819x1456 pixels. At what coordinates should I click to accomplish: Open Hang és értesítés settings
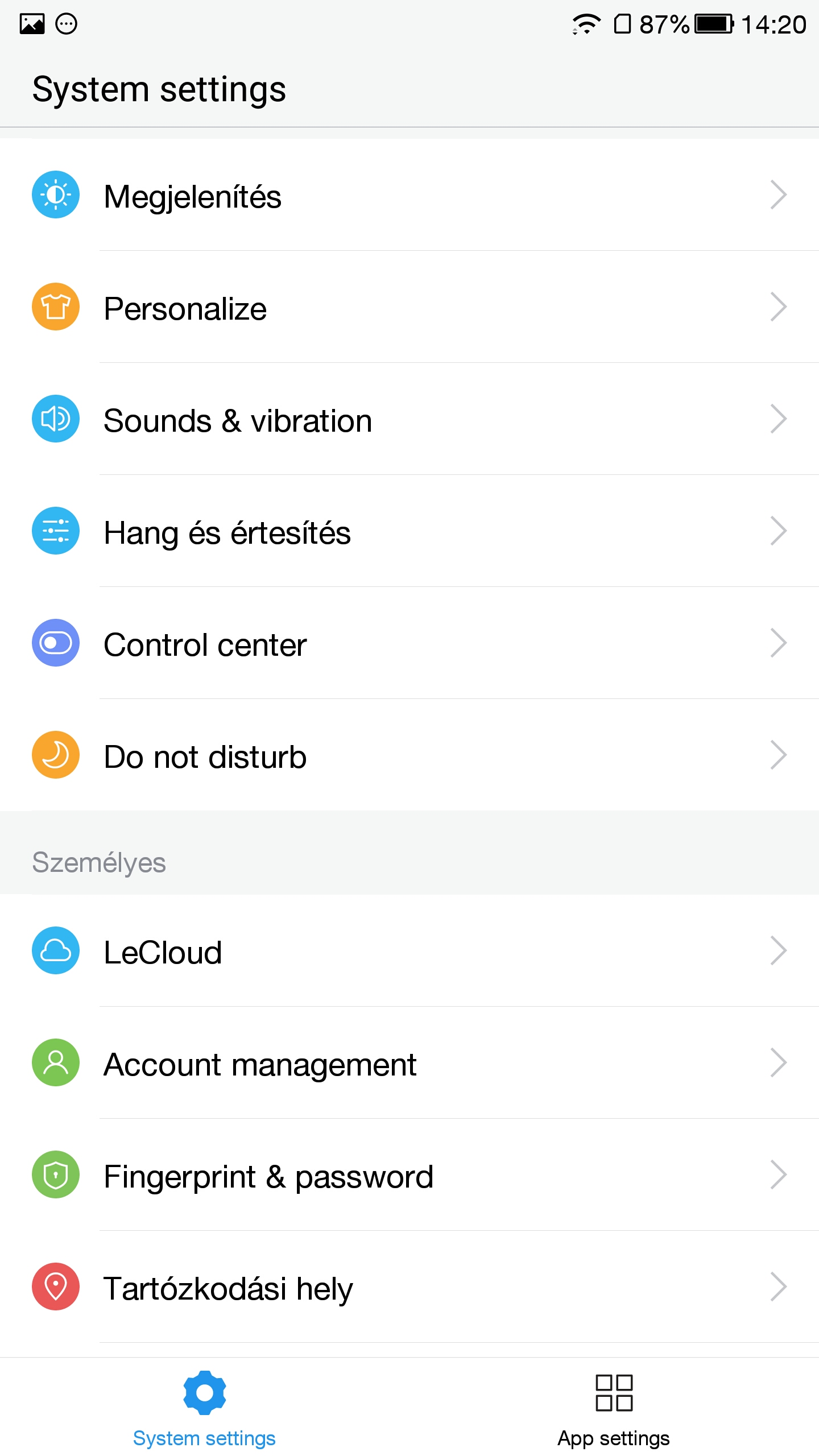pyautogui.click(x=409, y=531)
